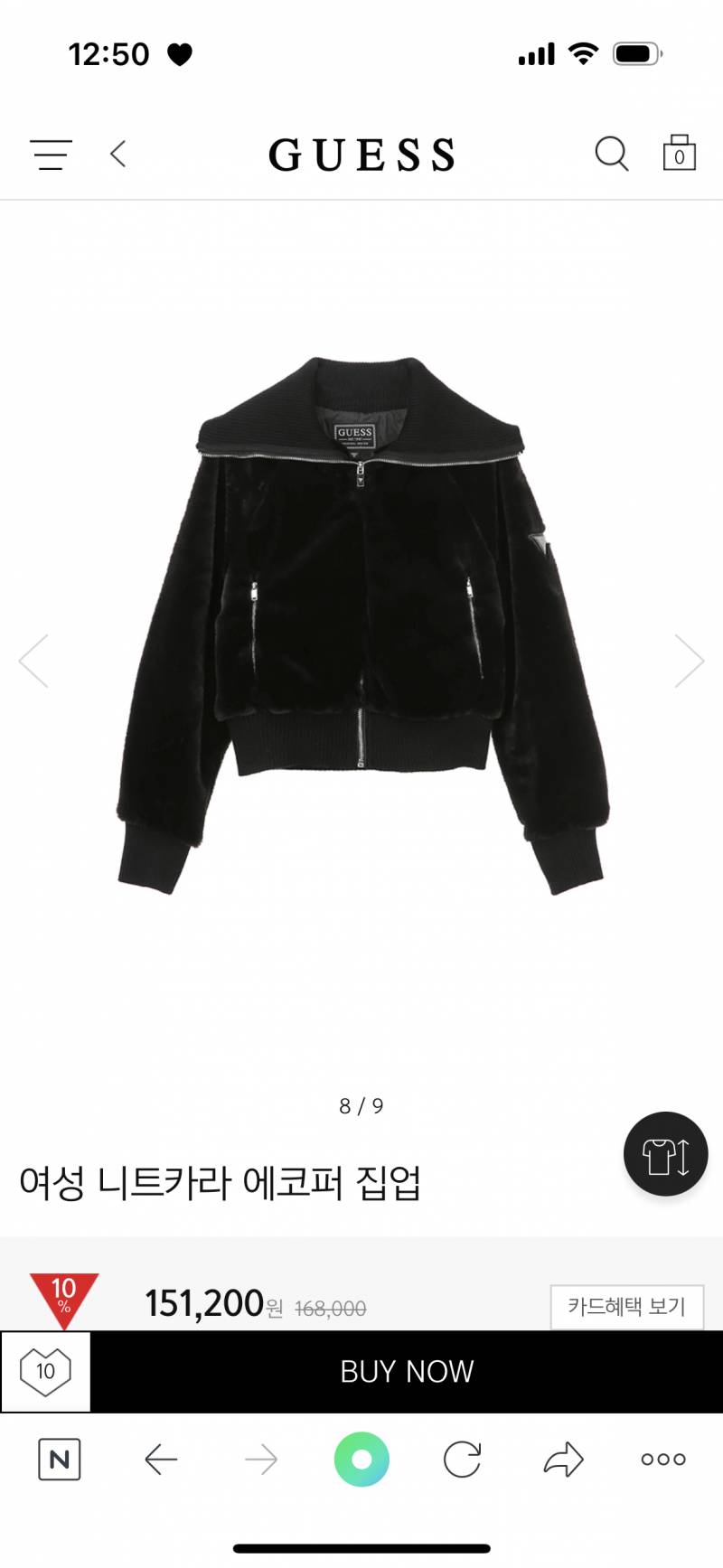
Task: Open the hamburger menu
Action: 51,155
